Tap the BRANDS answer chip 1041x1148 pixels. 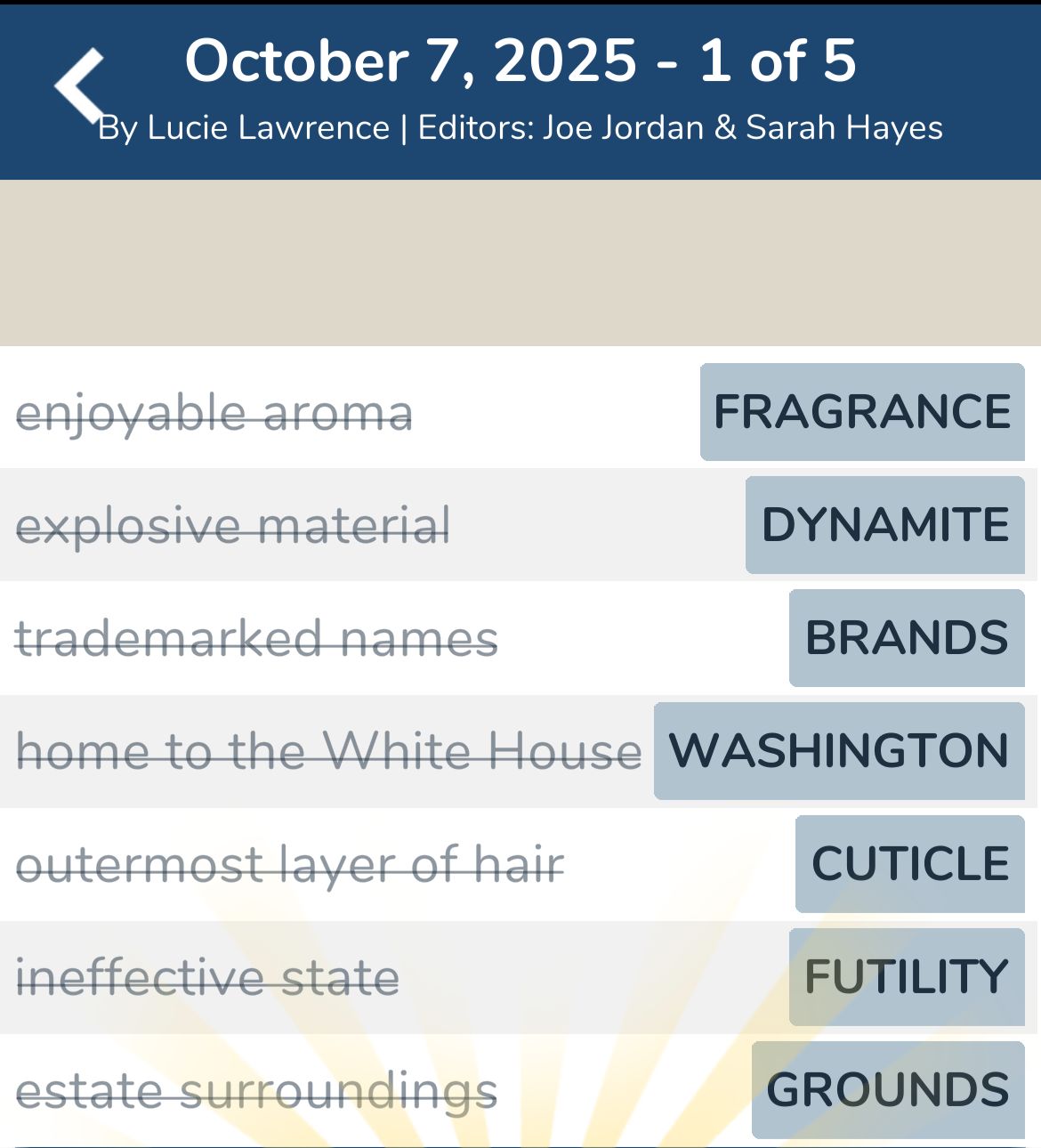pos(906,638)
